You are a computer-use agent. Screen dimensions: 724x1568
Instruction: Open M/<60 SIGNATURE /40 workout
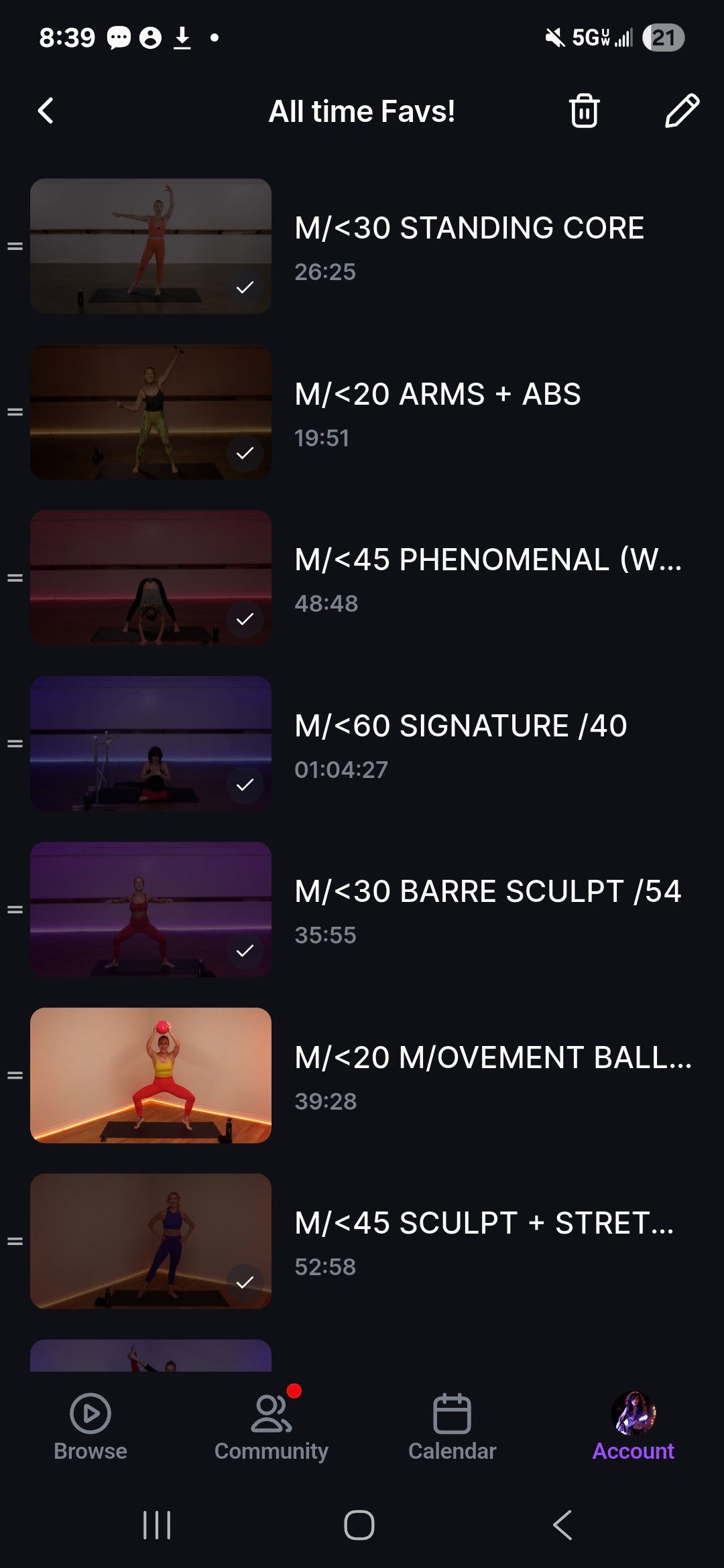461,726
